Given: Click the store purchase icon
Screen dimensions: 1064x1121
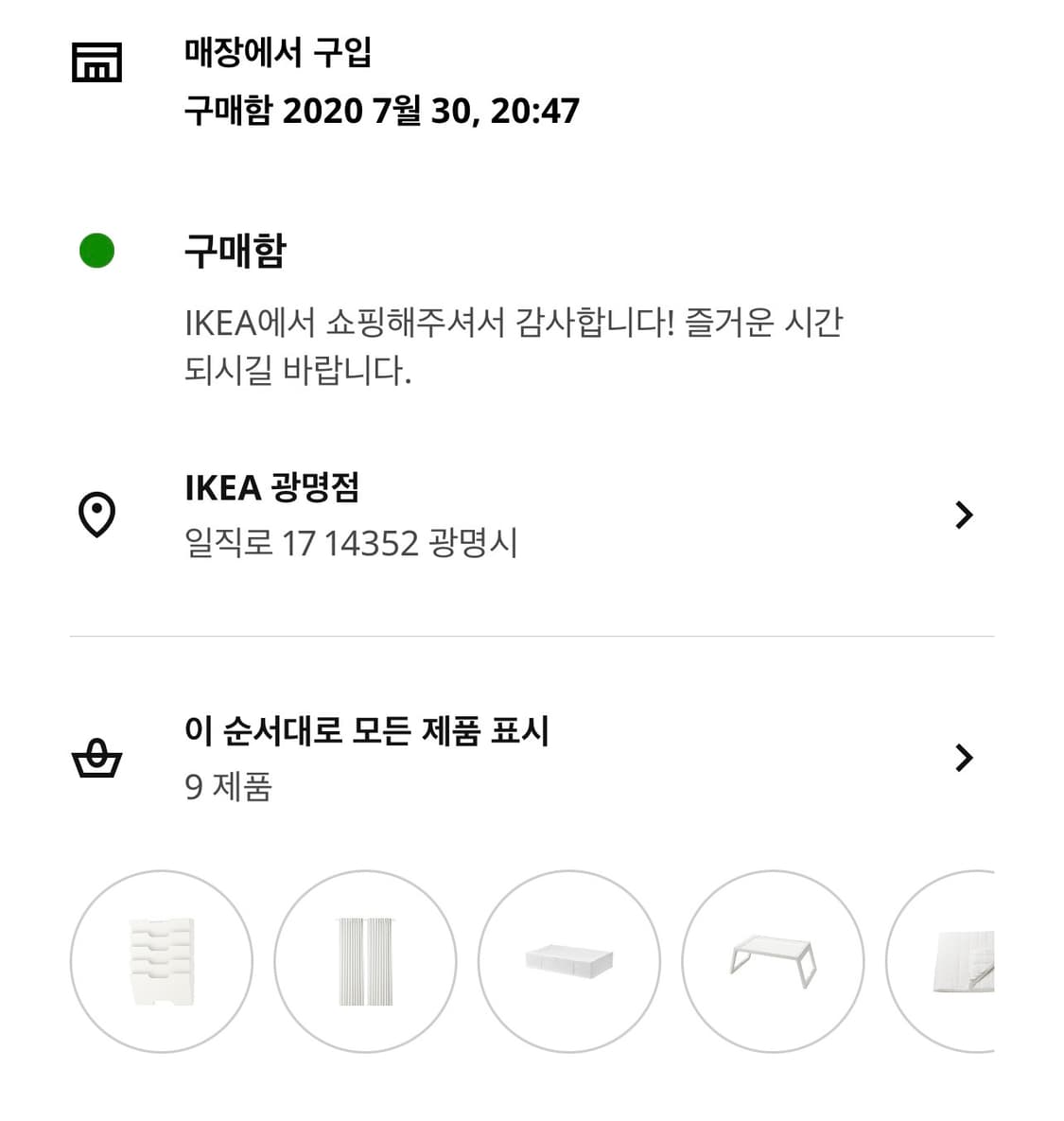Looking at the screenshot, I should 96,61.
